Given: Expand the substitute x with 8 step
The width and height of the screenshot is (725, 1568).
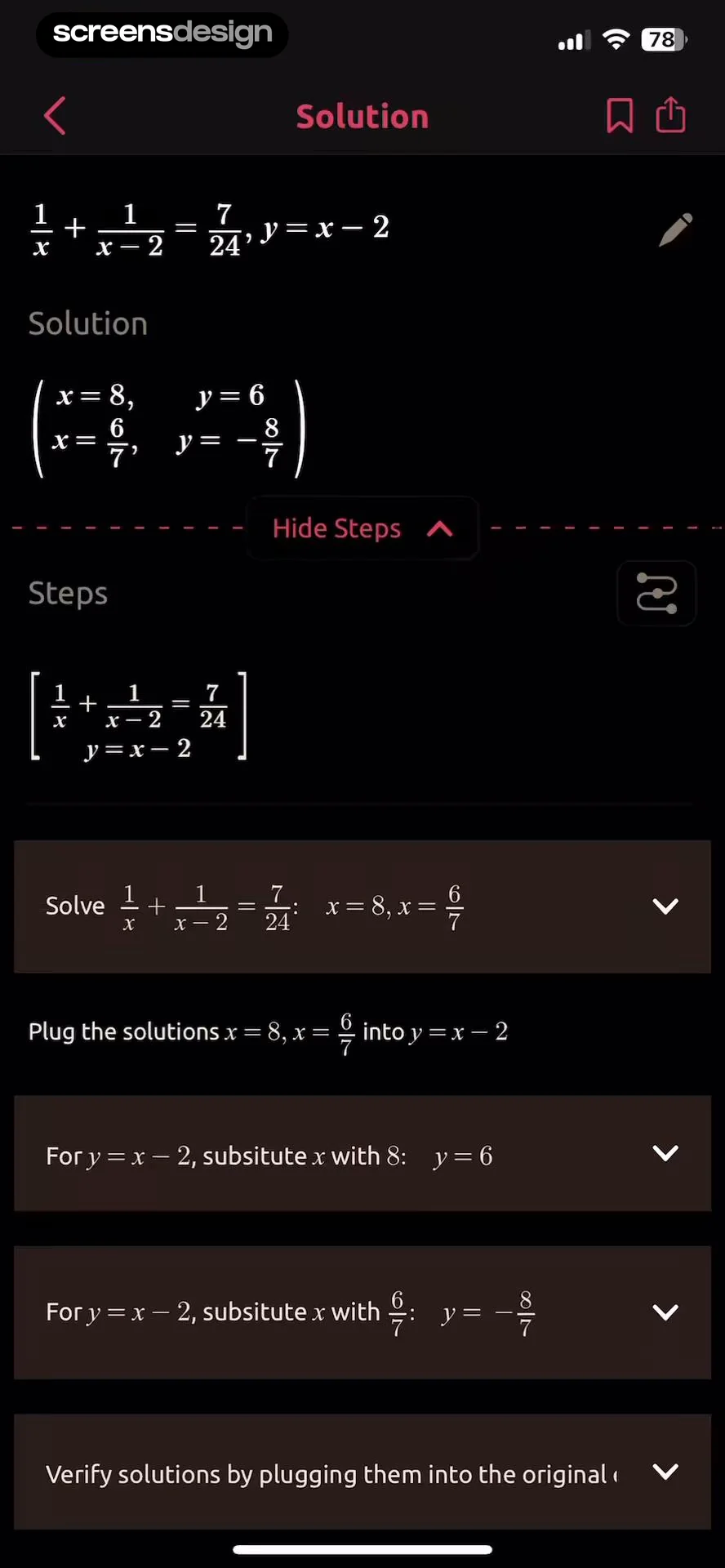Looking at the screenshot, I should click(665, 1153).
